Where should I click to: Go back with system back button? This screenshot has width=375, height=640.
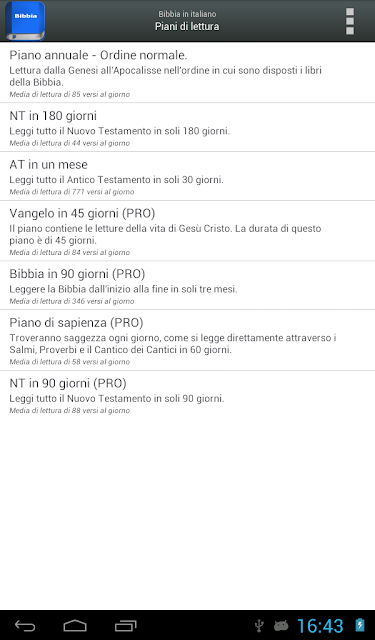pos(25,625)
